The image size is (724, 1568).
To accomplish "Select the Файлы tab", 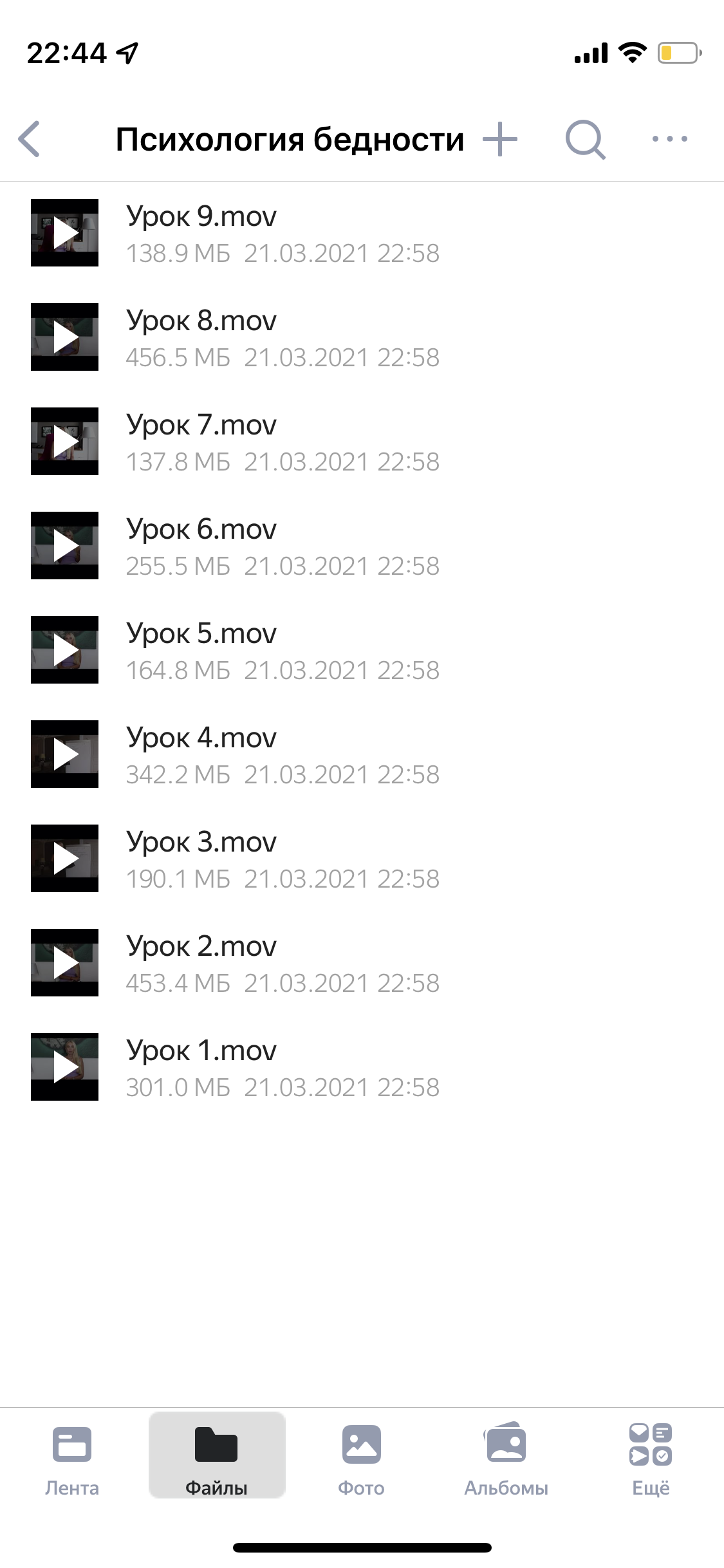I will (x=217, y=1459).
